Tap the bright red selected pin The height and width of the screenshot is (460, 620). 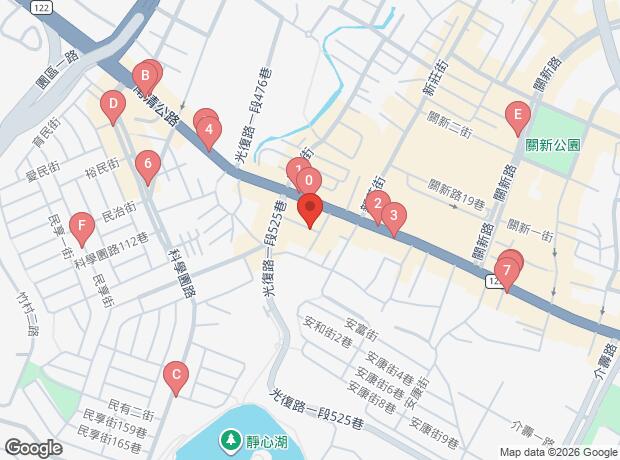point(310,210)
